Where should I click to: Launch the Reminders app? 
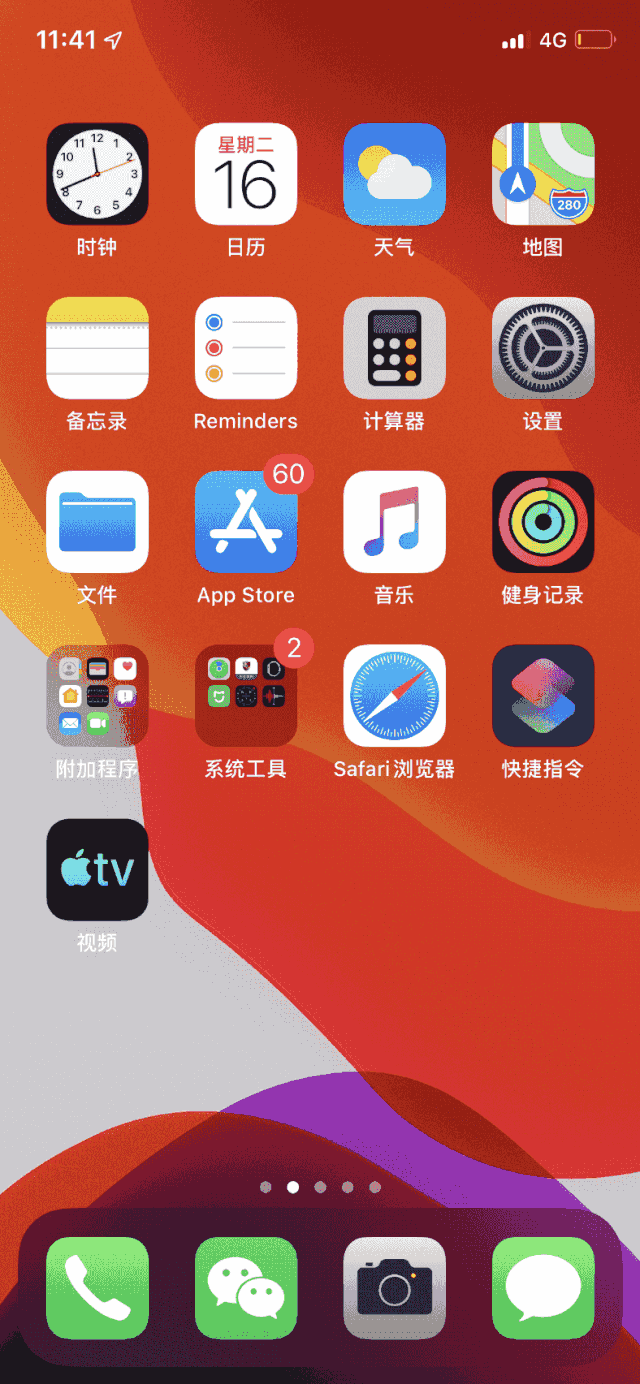click(246, 348)
